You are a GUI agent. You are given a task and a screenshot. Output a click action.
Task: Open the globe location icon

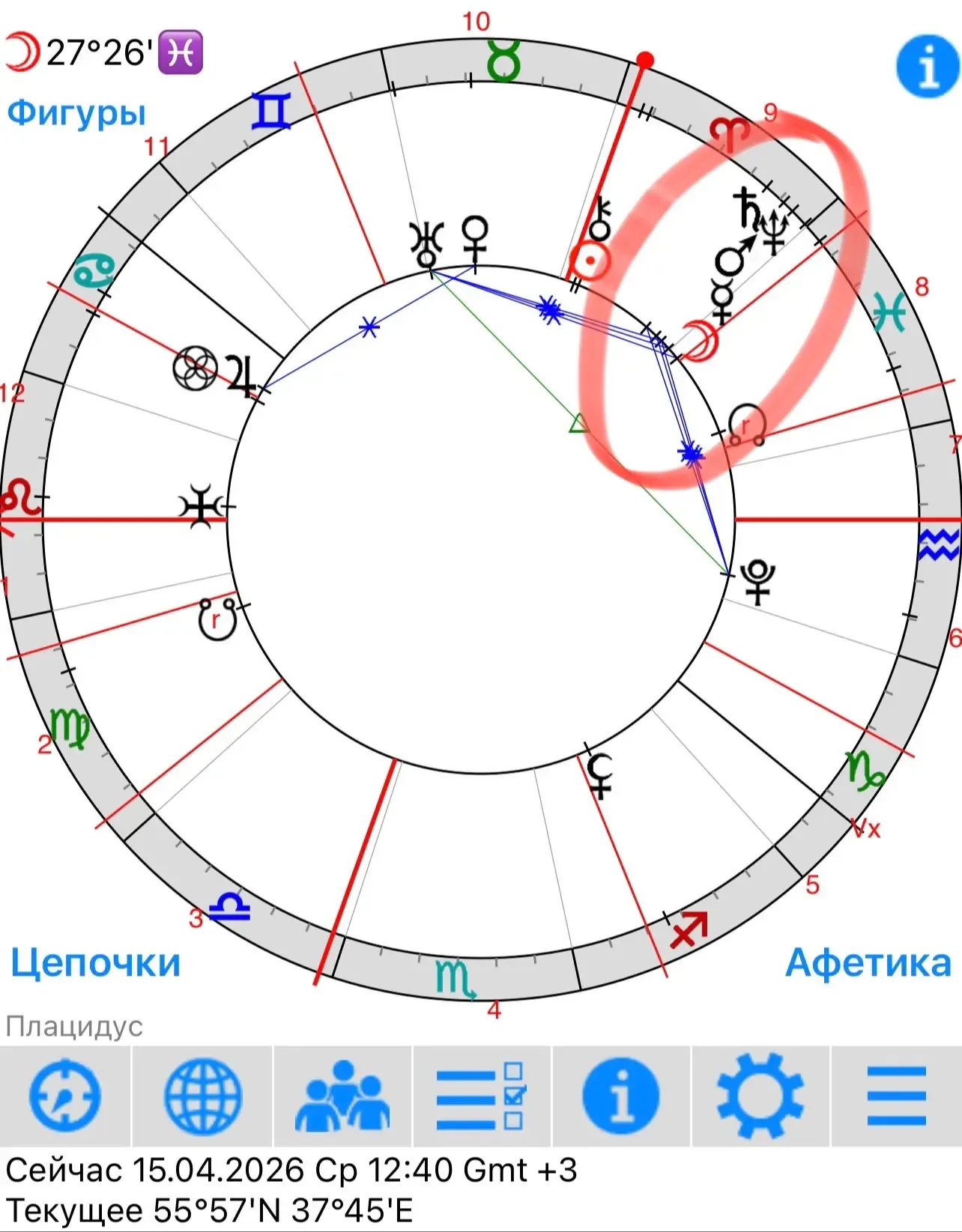[203, 1096]
